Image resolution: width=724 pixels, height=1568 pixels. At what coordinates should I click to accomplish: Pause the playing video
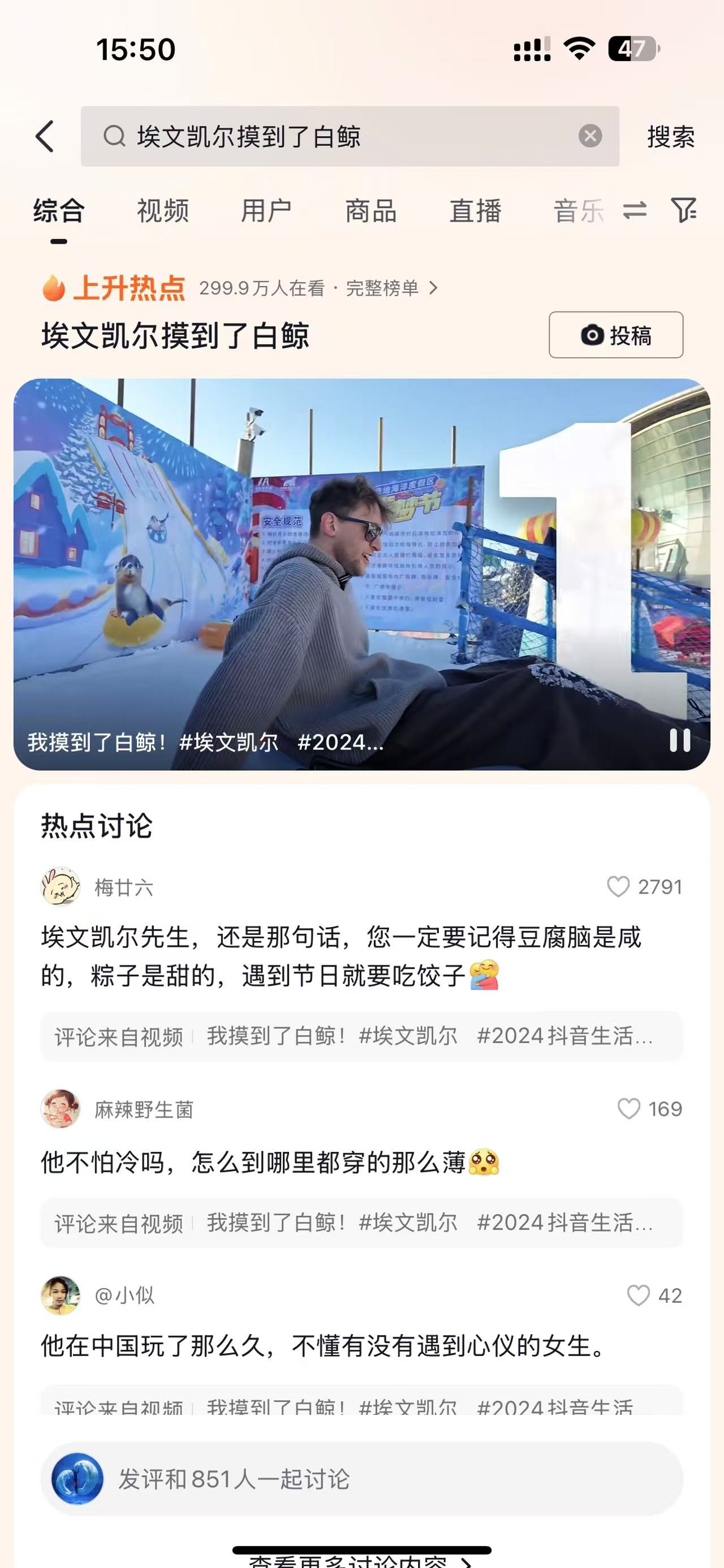coord(679,741)
